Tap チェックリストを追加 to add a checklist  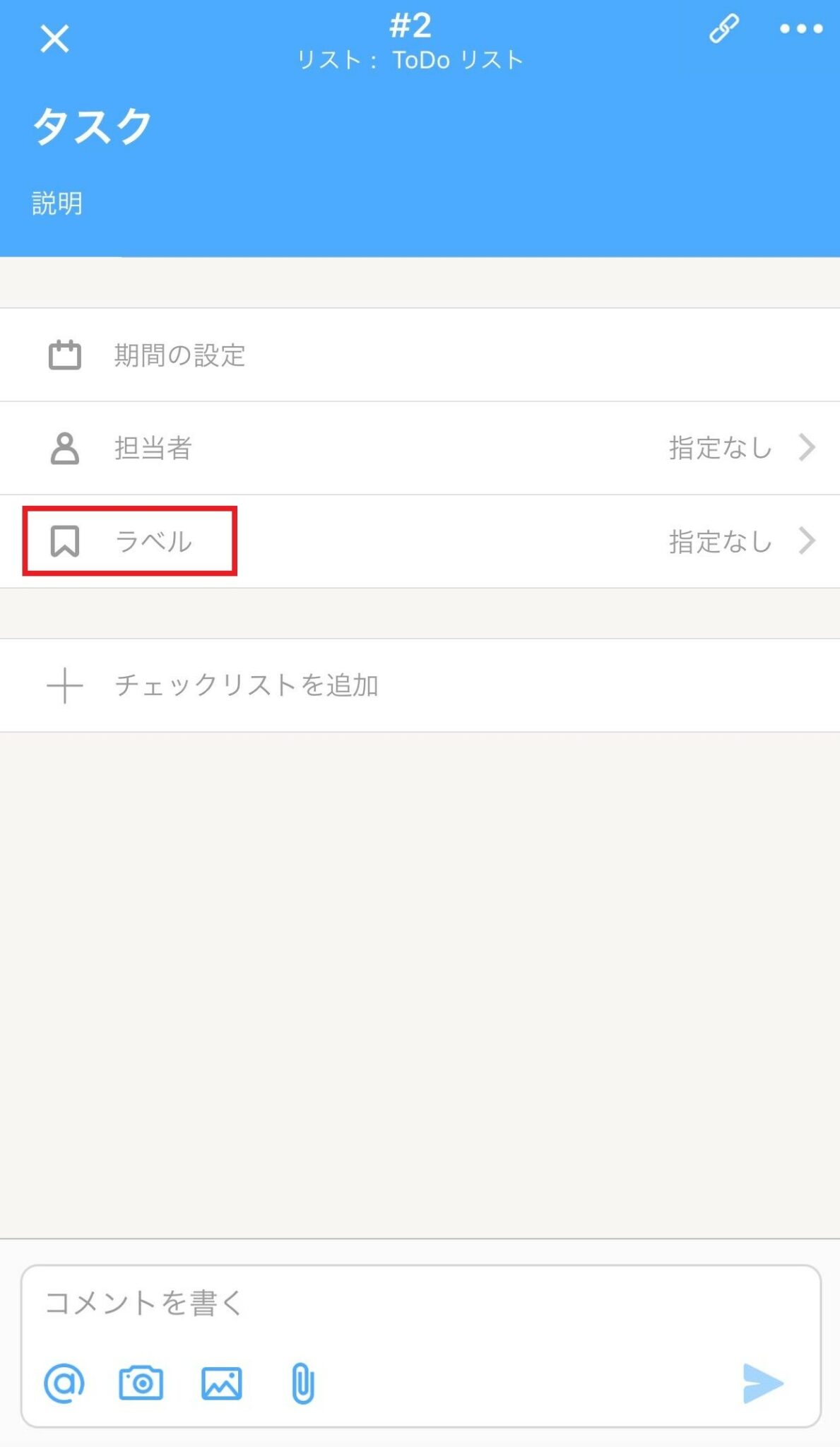pos(248,685)
